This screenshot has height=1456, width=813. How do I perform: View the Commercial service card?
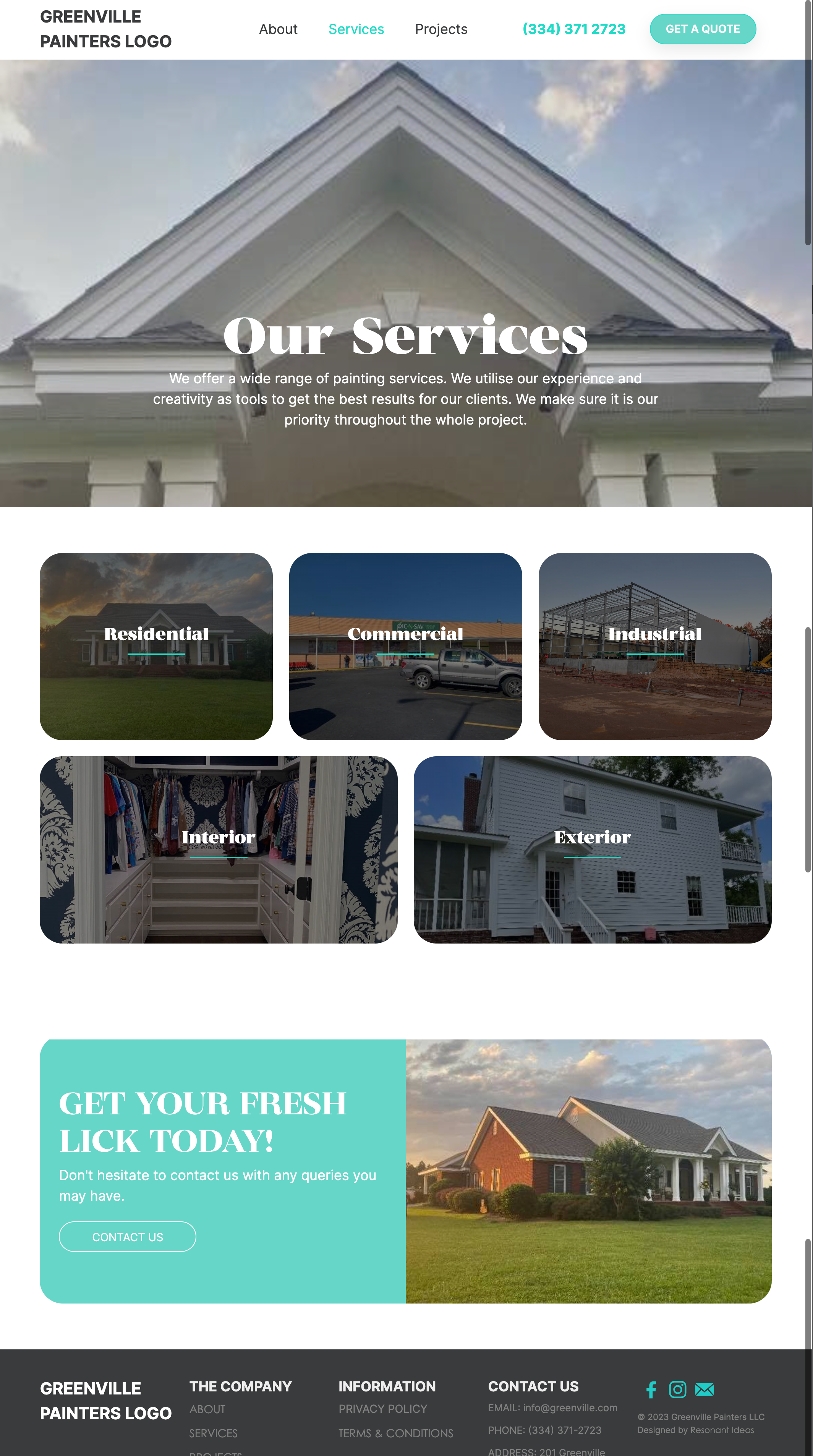pos(405,646)
